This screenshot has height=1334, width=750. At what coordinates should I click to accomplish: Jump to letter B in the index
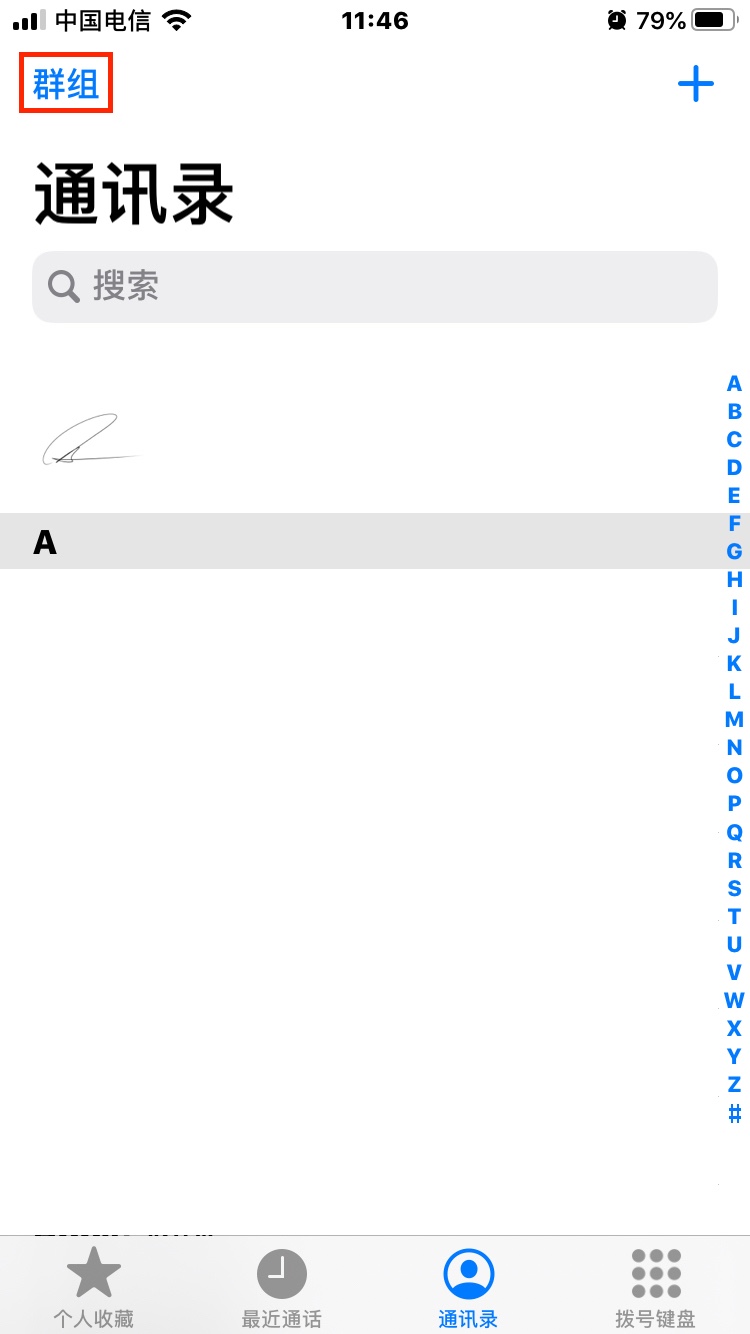[x=734, y=411]
